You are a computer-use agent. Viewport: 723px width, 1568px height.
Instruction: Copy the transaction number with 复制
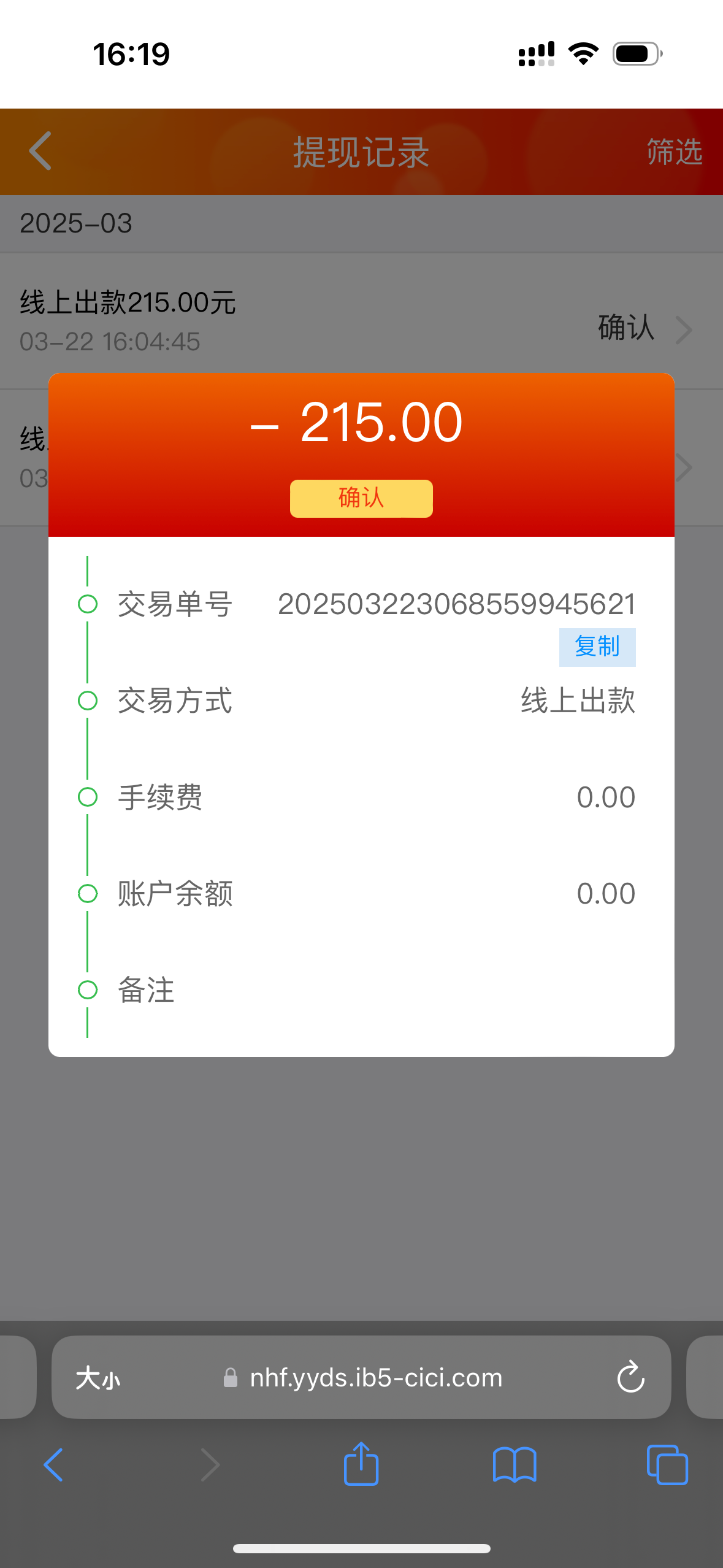(597, 647)
